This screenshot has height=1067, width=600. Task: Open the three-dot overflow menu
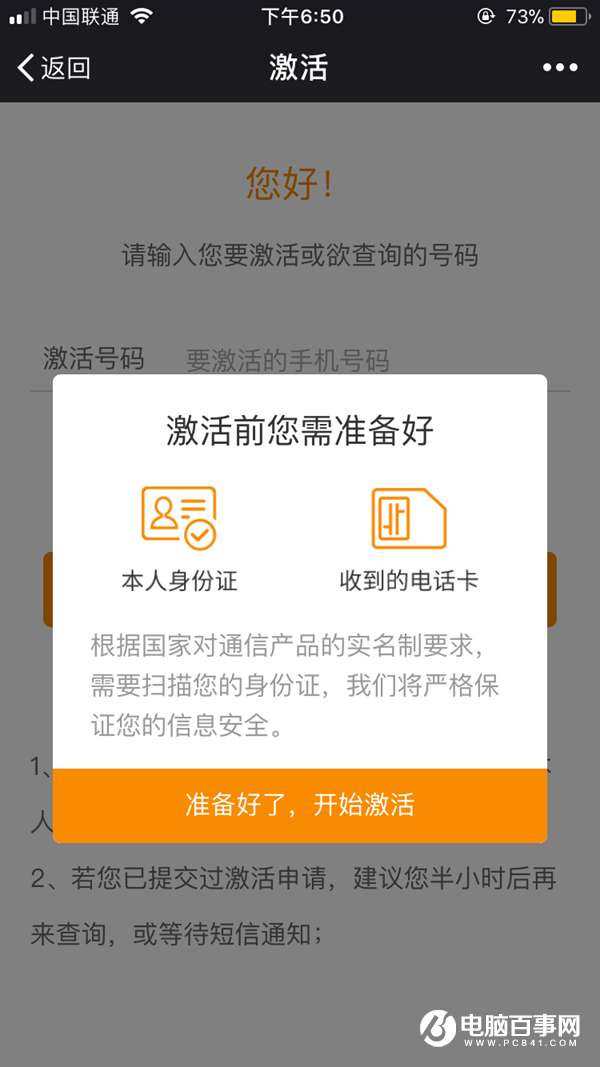pos(560,68)
